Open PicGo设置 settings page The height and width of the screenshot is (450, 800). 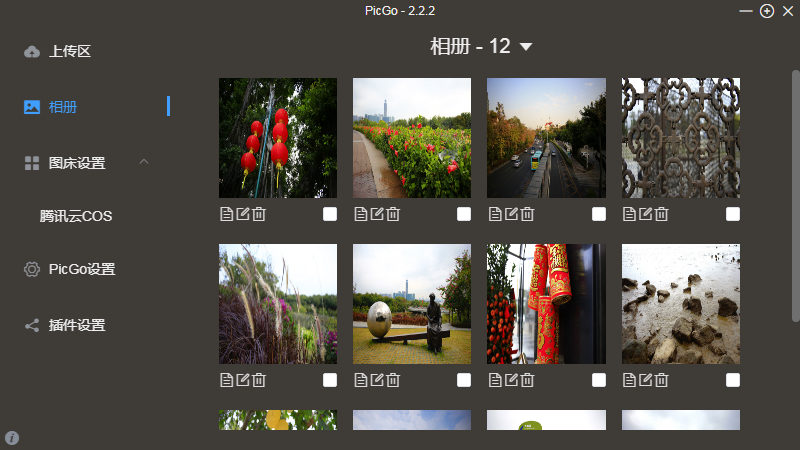(x=81, y=269)
